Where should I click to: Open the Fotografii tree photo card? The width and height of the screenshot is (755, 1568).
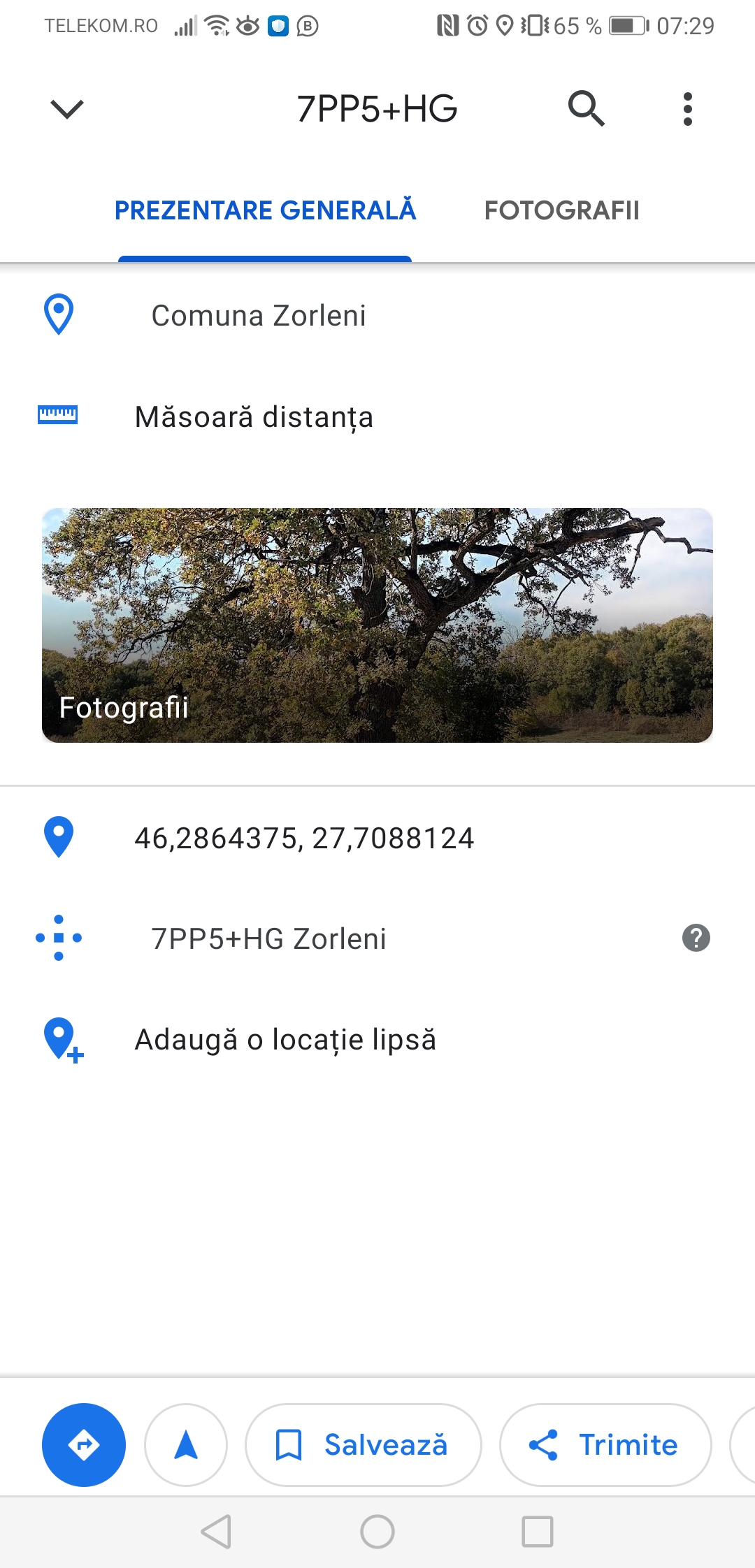click(x=377, y=625)
